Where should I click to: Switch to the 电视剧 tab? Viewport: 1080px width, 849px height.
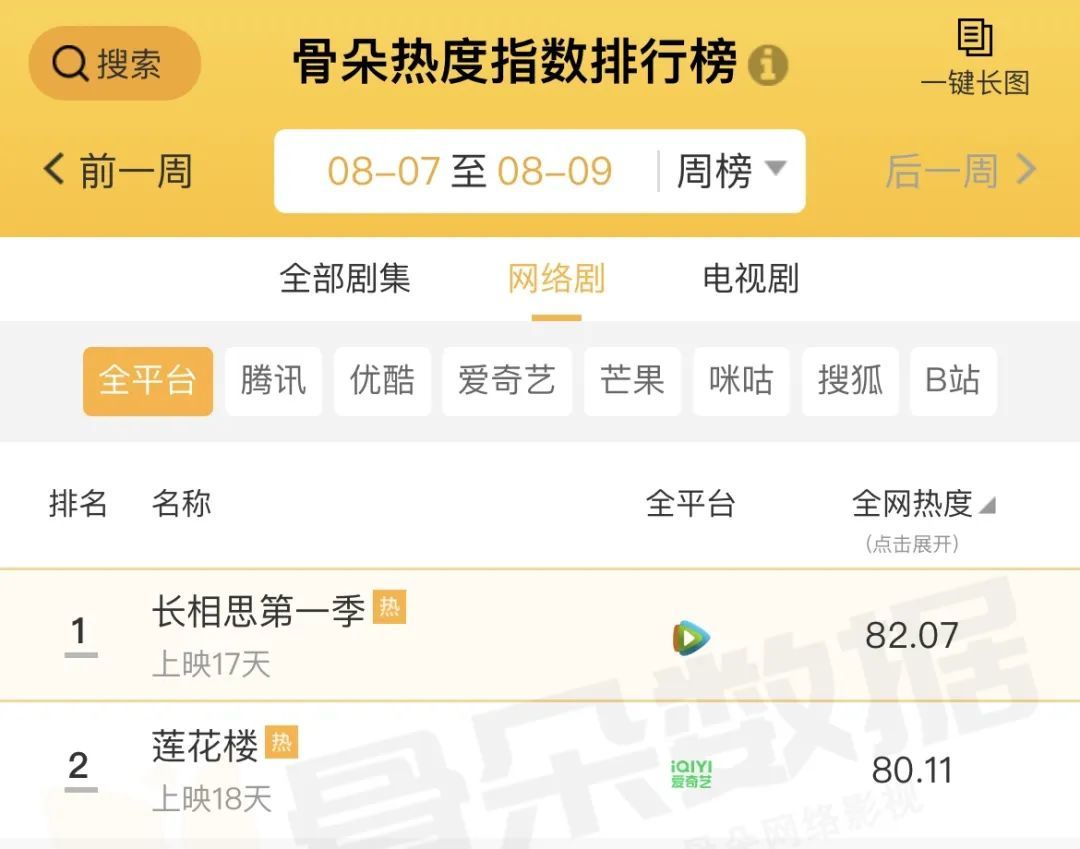750,279
